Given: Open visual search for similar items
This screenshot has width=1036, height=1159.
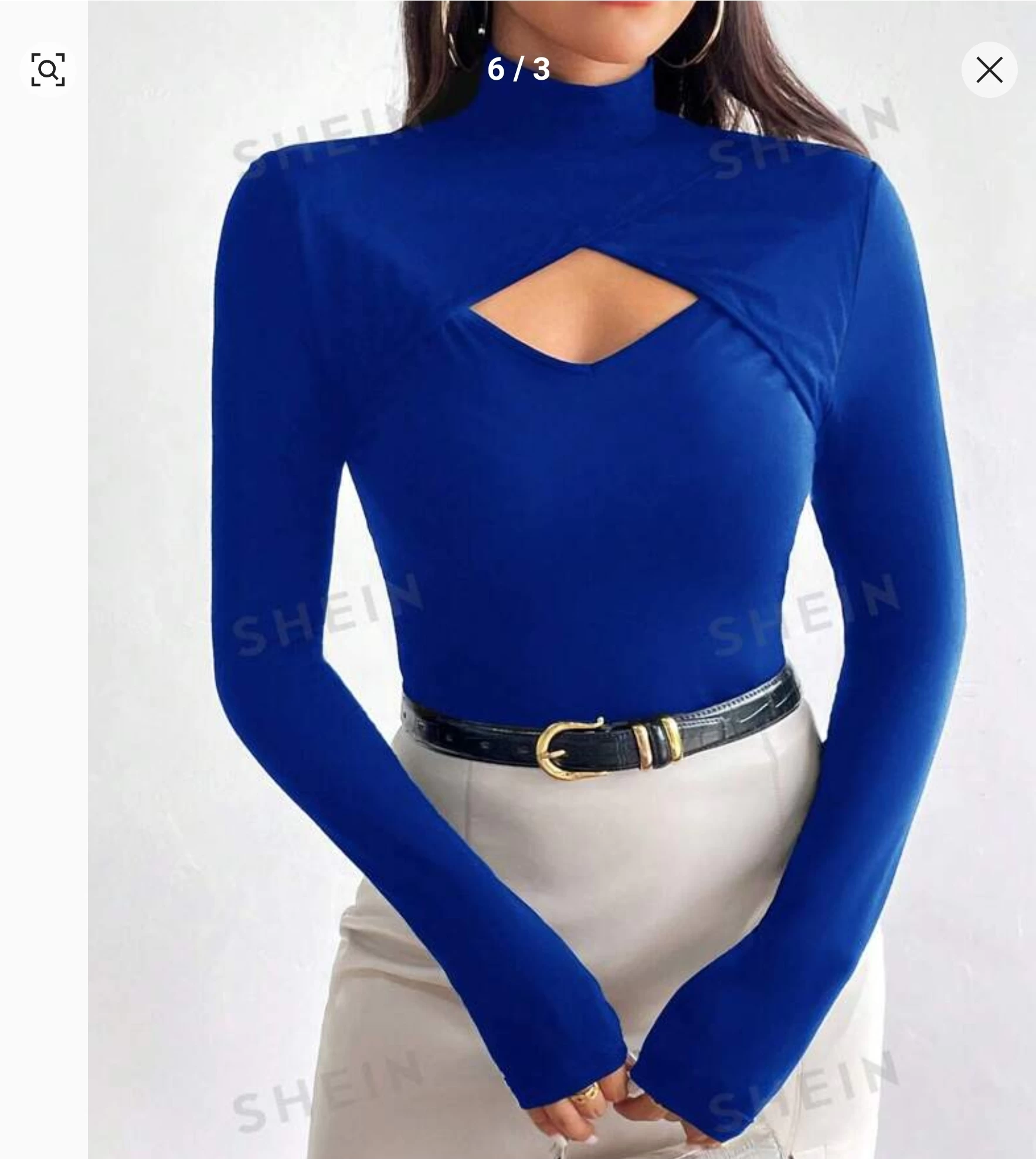Looking at the screenshot, I should pyautogui.click(x=47, y=69).
